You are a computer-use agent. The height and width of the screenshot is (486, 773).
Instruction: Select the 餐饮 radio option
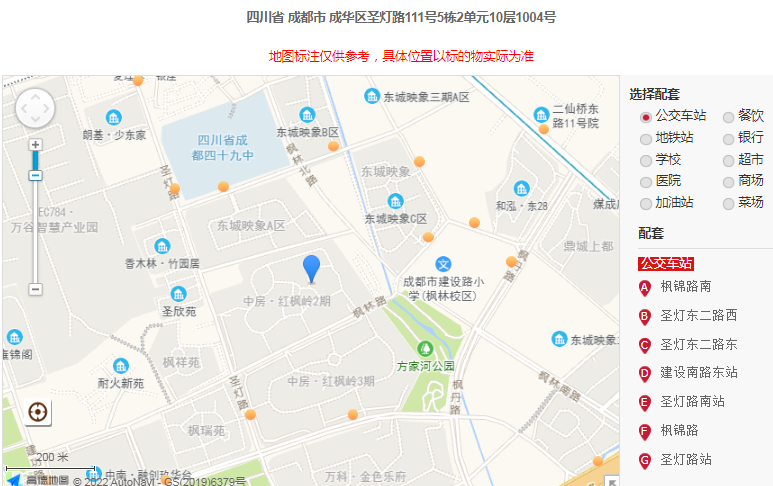pyautogui.click(x=728, y=117)
